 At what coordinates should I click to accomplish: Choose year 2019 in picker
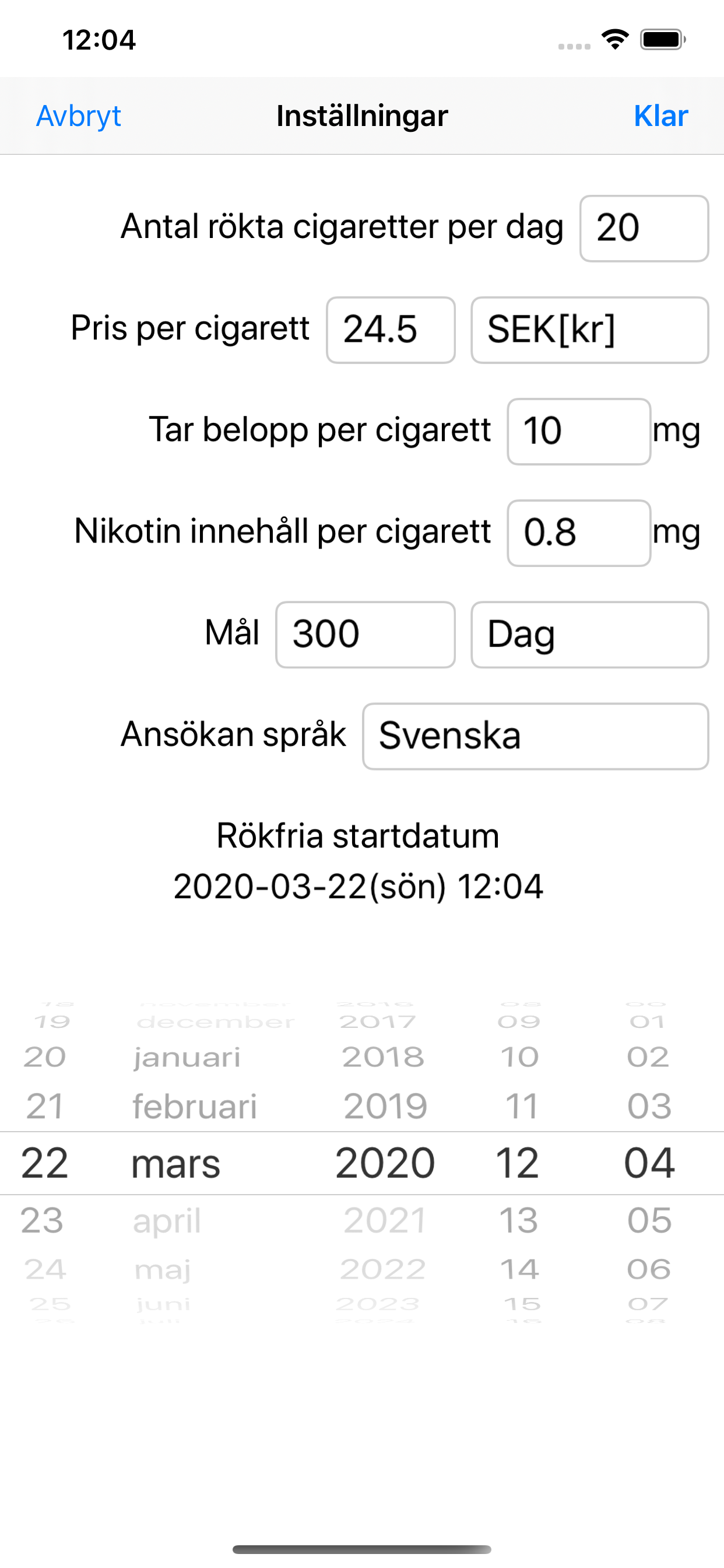click(x=385, y=1105)
